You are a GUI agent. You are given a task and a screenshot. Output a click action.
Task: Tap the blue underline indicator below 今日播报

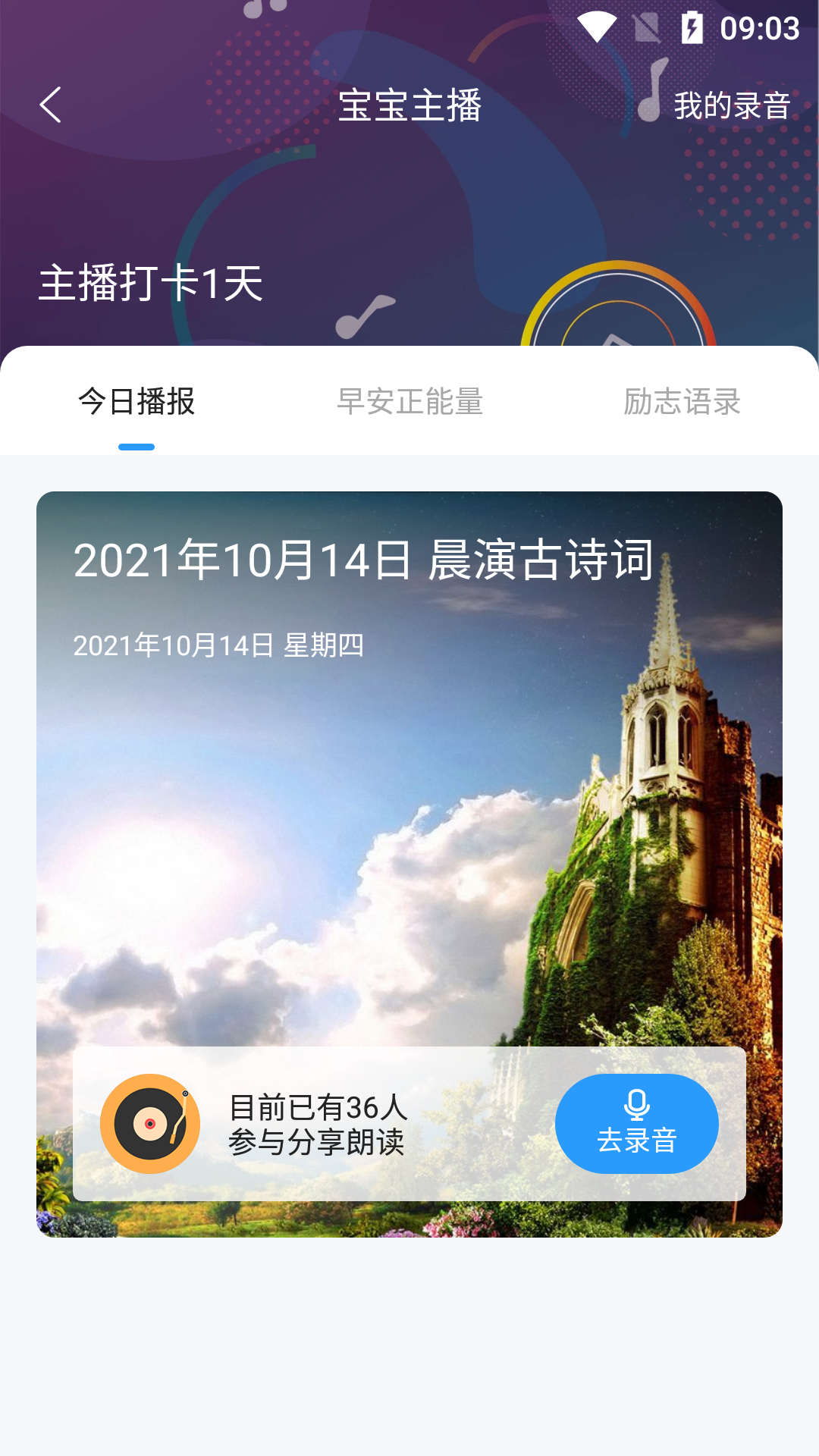click(x=136, y=447)
